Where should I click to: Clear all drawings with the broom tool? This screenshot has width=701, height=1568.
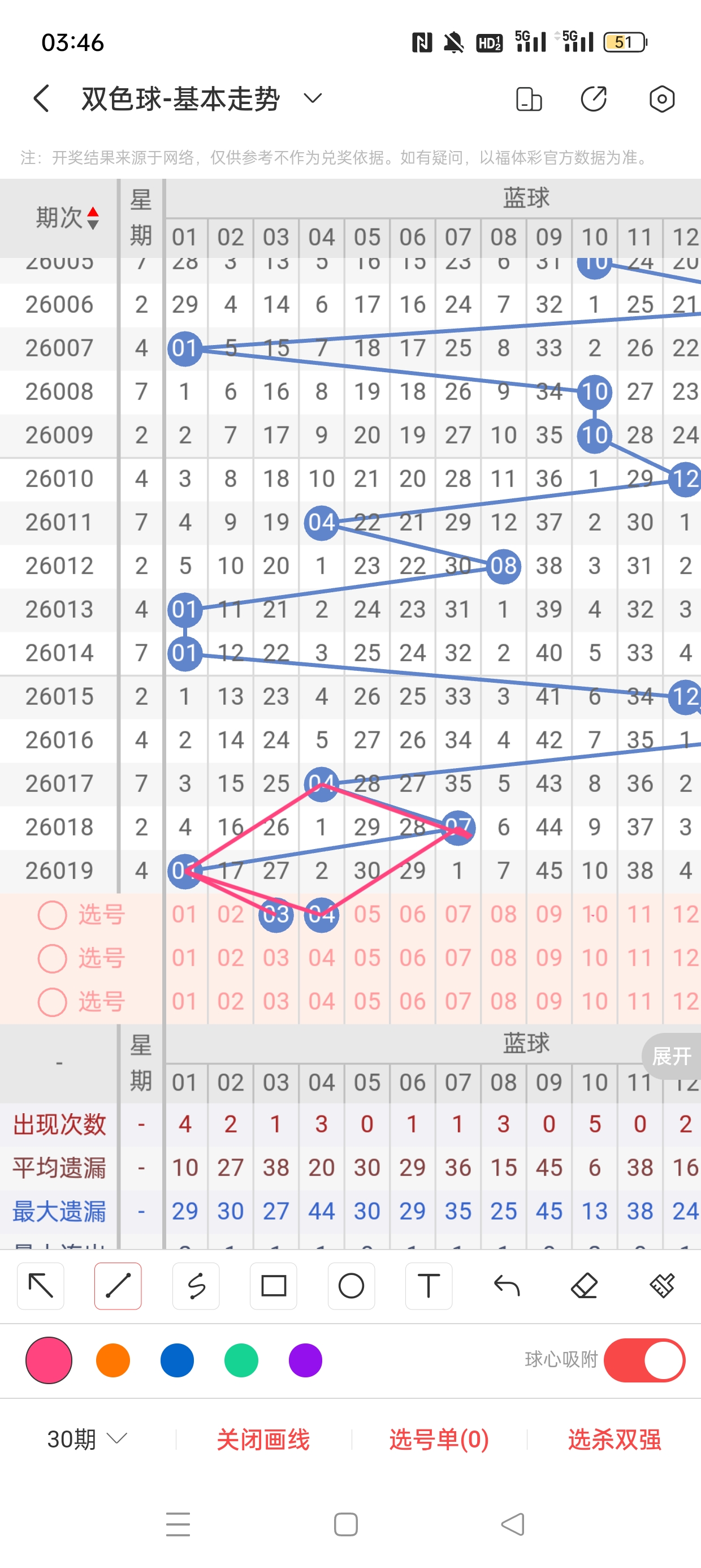click(661, 1286)
